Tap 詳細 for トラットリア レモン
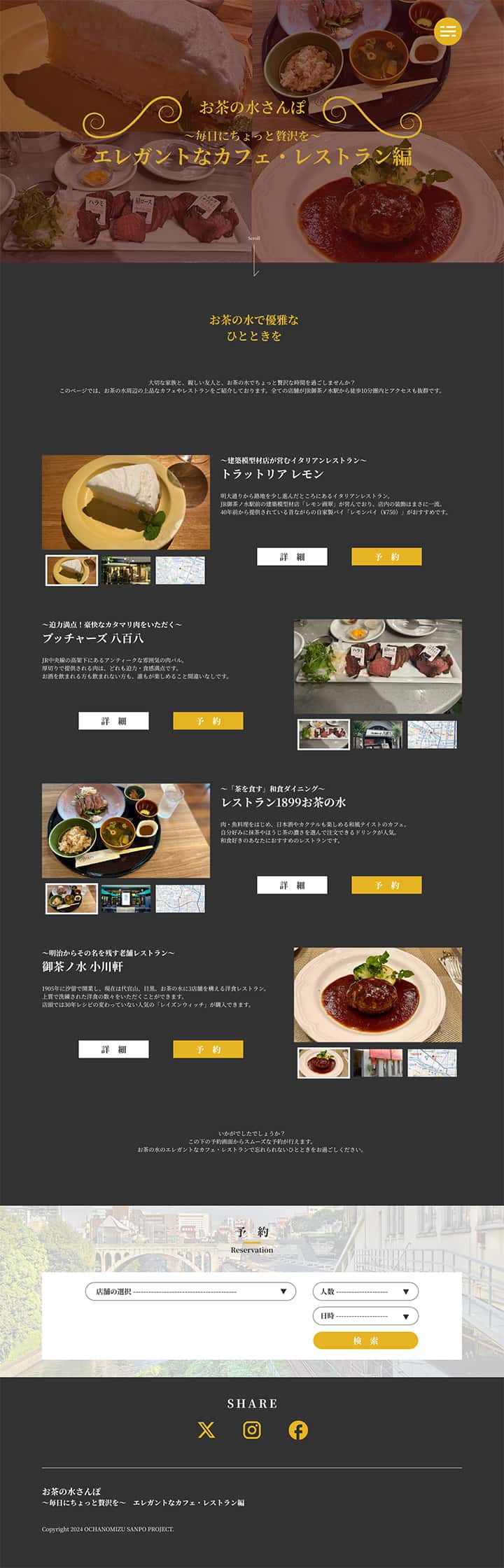504x1568 pixels. pyautogui.click(x=292, y=556)
